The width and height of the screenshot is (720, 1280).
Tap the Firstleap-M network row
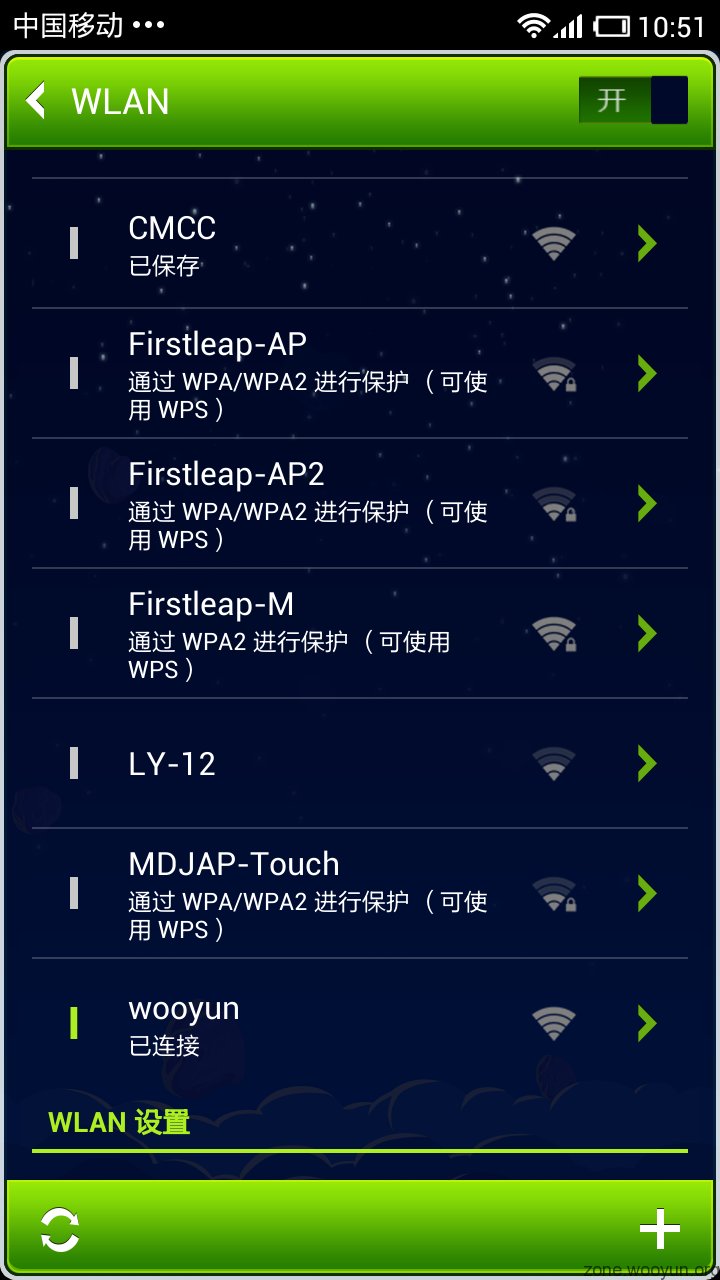[300, 633]
